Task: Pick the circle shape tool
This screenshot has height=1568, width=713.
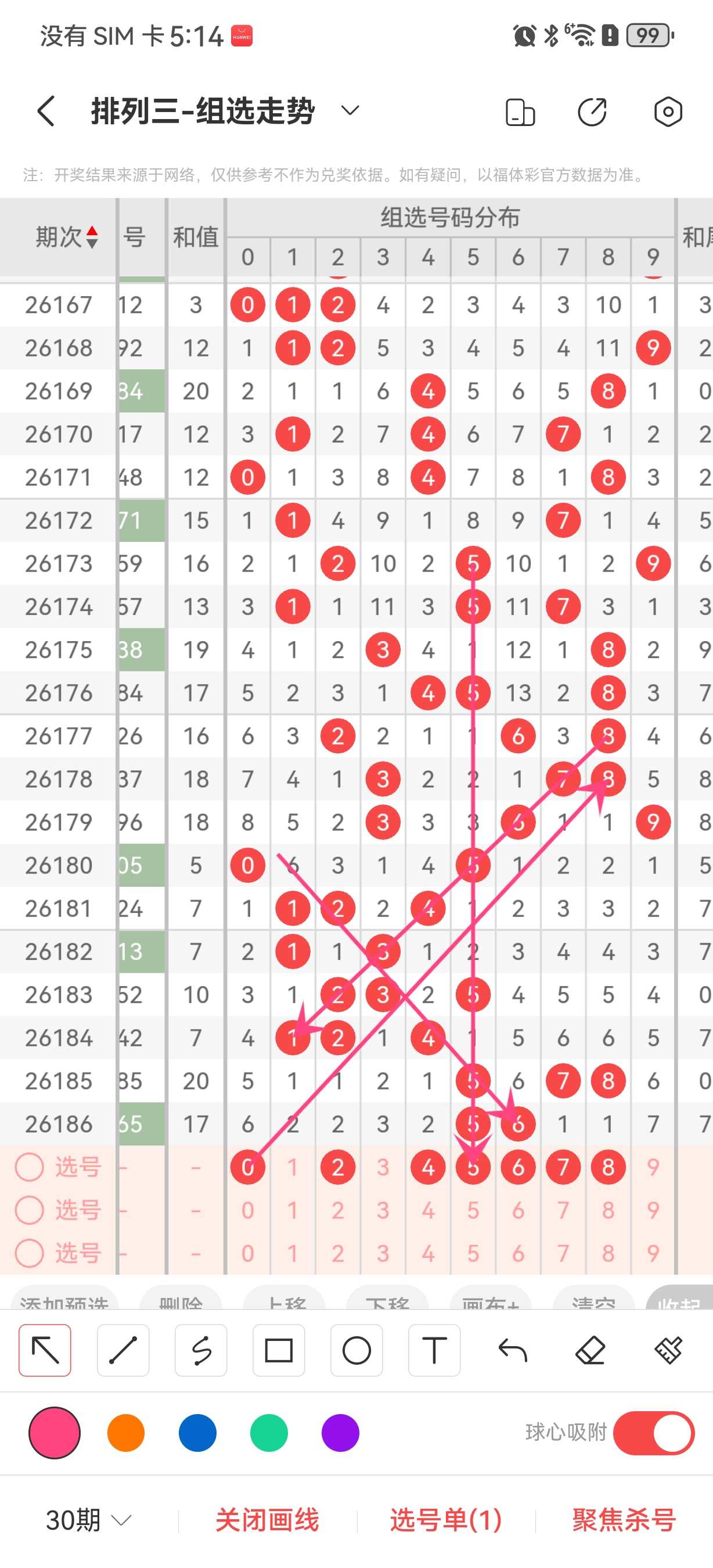Action: (356, 1350)
